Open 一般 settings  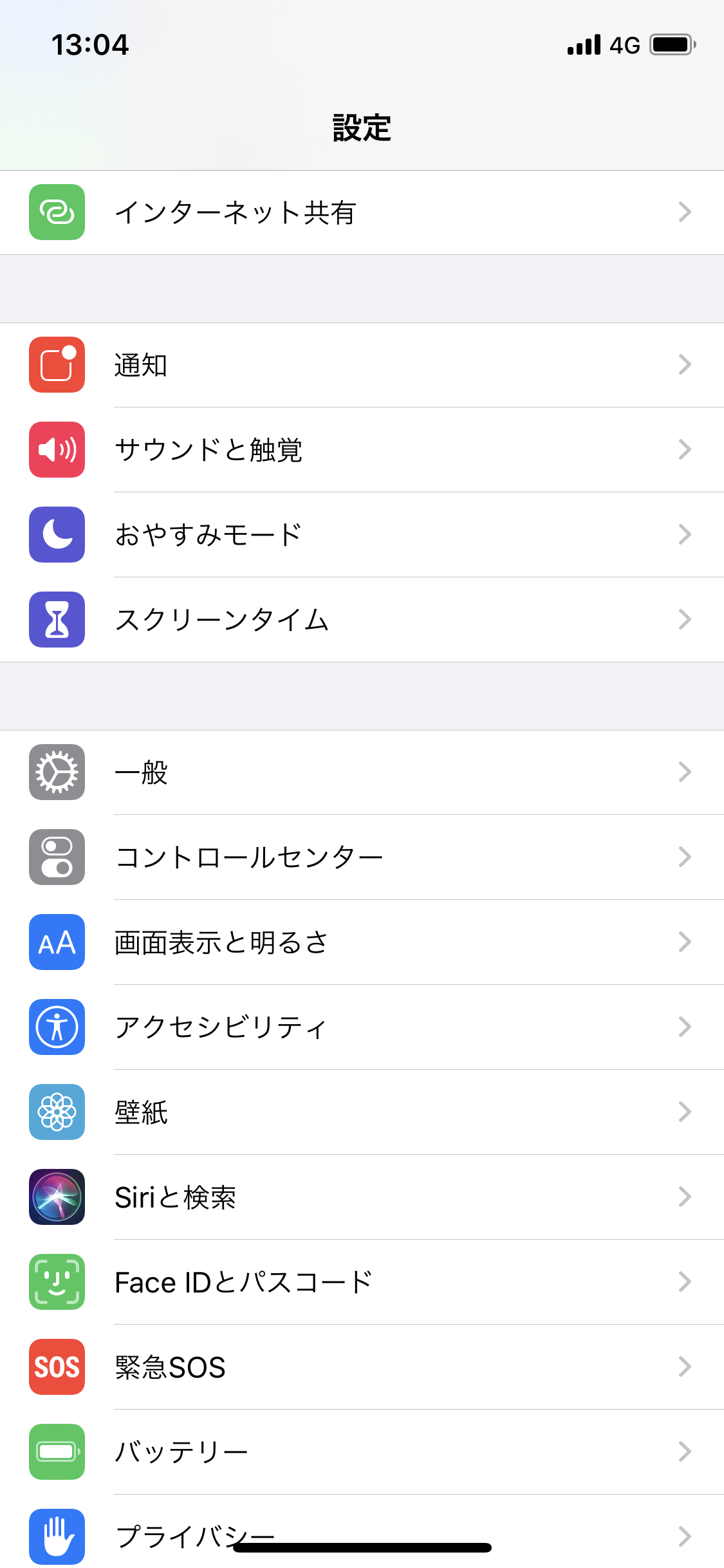pyautogui.click(x=362, y=772)
